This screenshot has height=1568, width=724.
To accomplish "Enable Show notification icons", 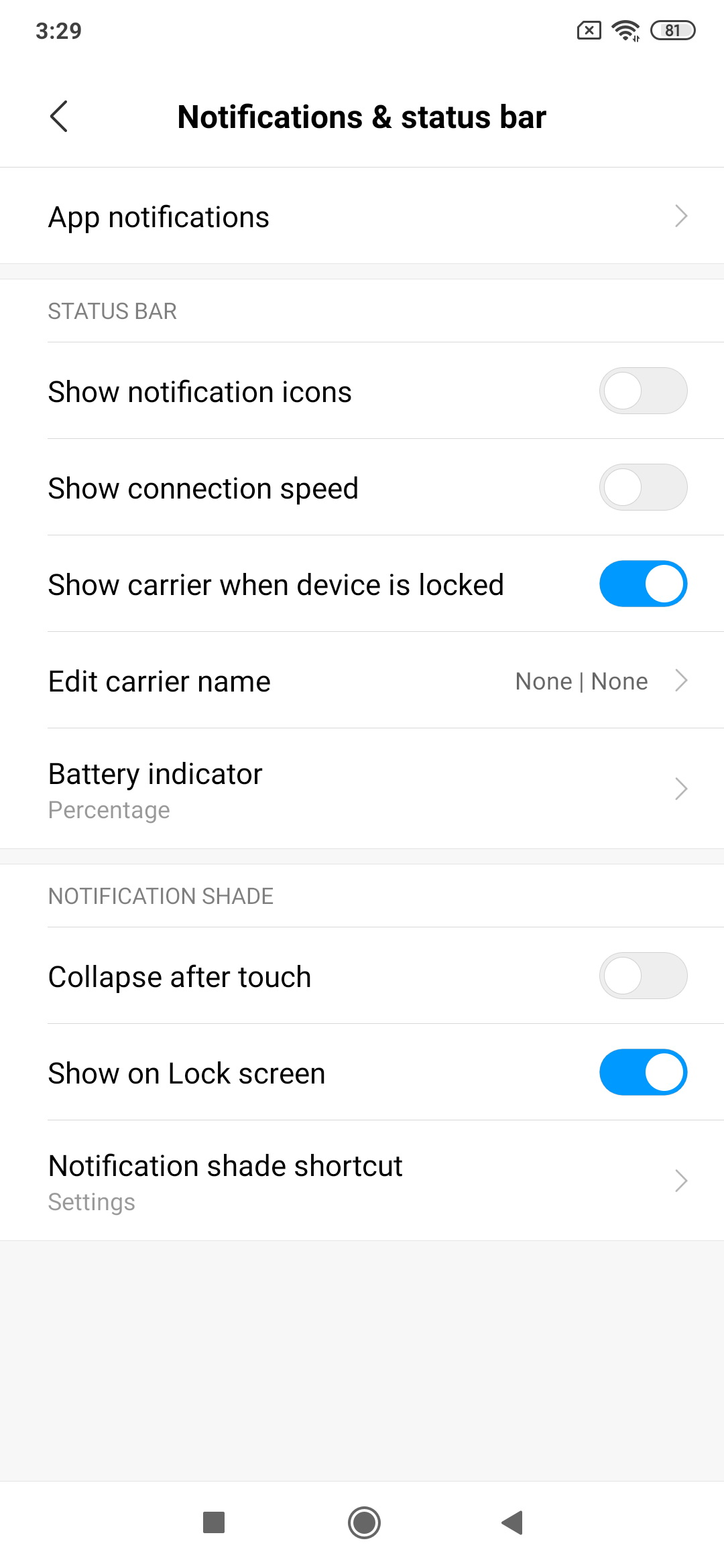I will coord(643,391).
